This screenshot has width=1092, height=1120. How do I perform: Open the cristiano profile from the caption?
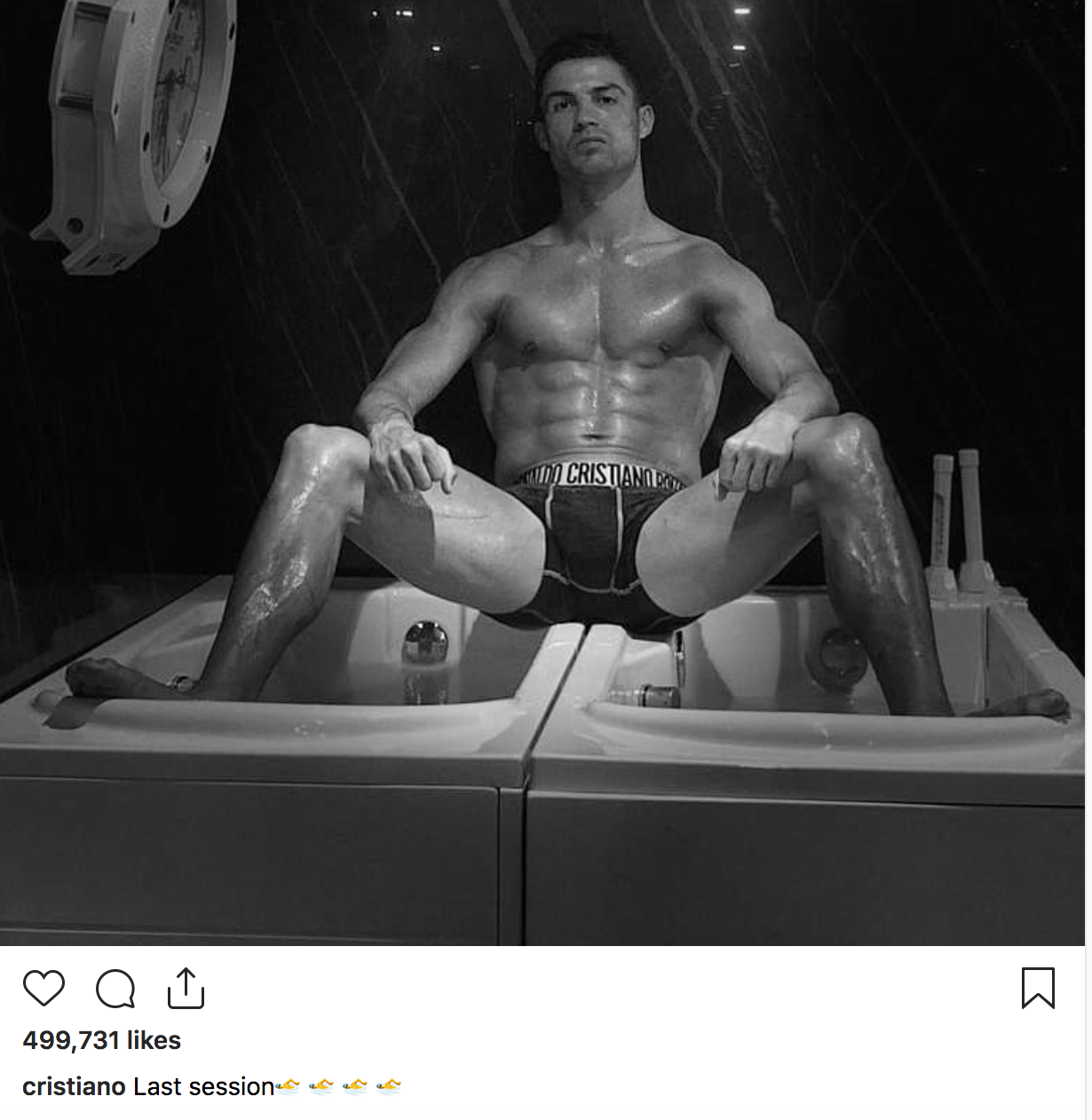tap(74, 1086)
